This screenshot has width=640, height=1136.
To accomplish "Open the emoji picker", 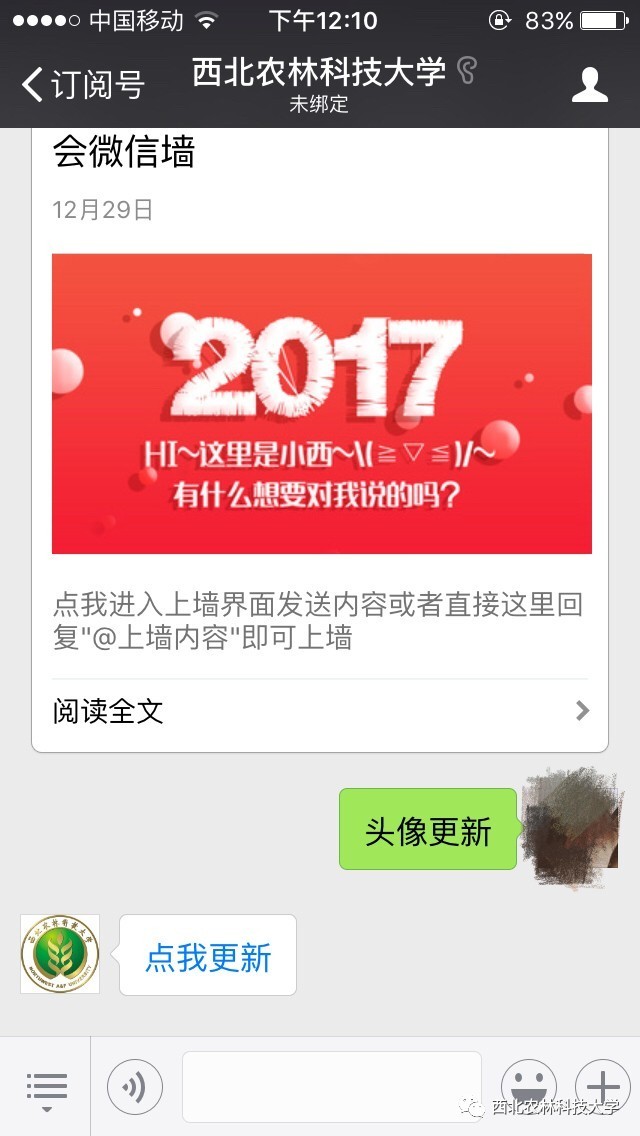I will click(528, 1087).
